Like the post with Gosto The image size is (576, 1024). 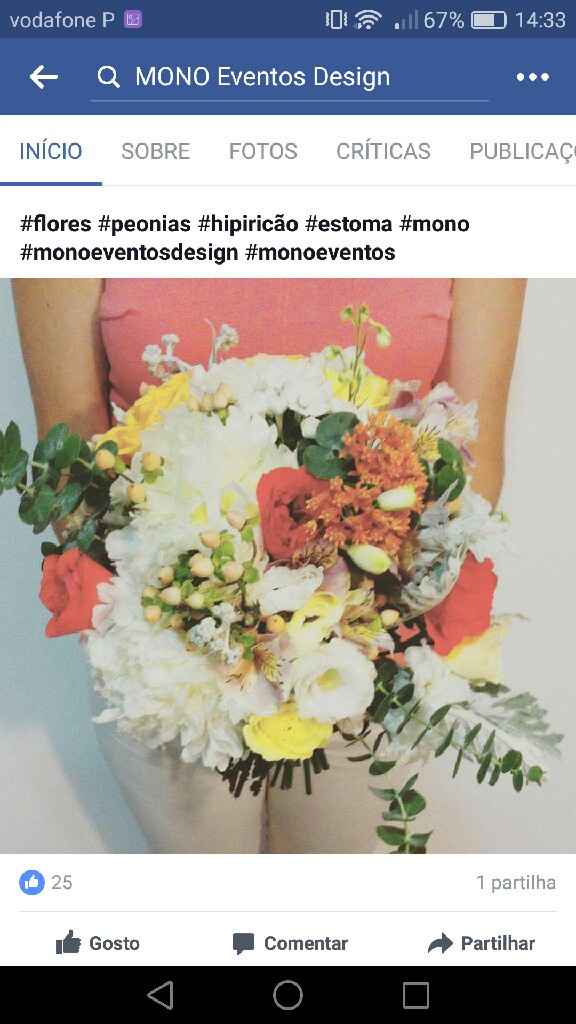pyautogui.click(x=97, y=943)
